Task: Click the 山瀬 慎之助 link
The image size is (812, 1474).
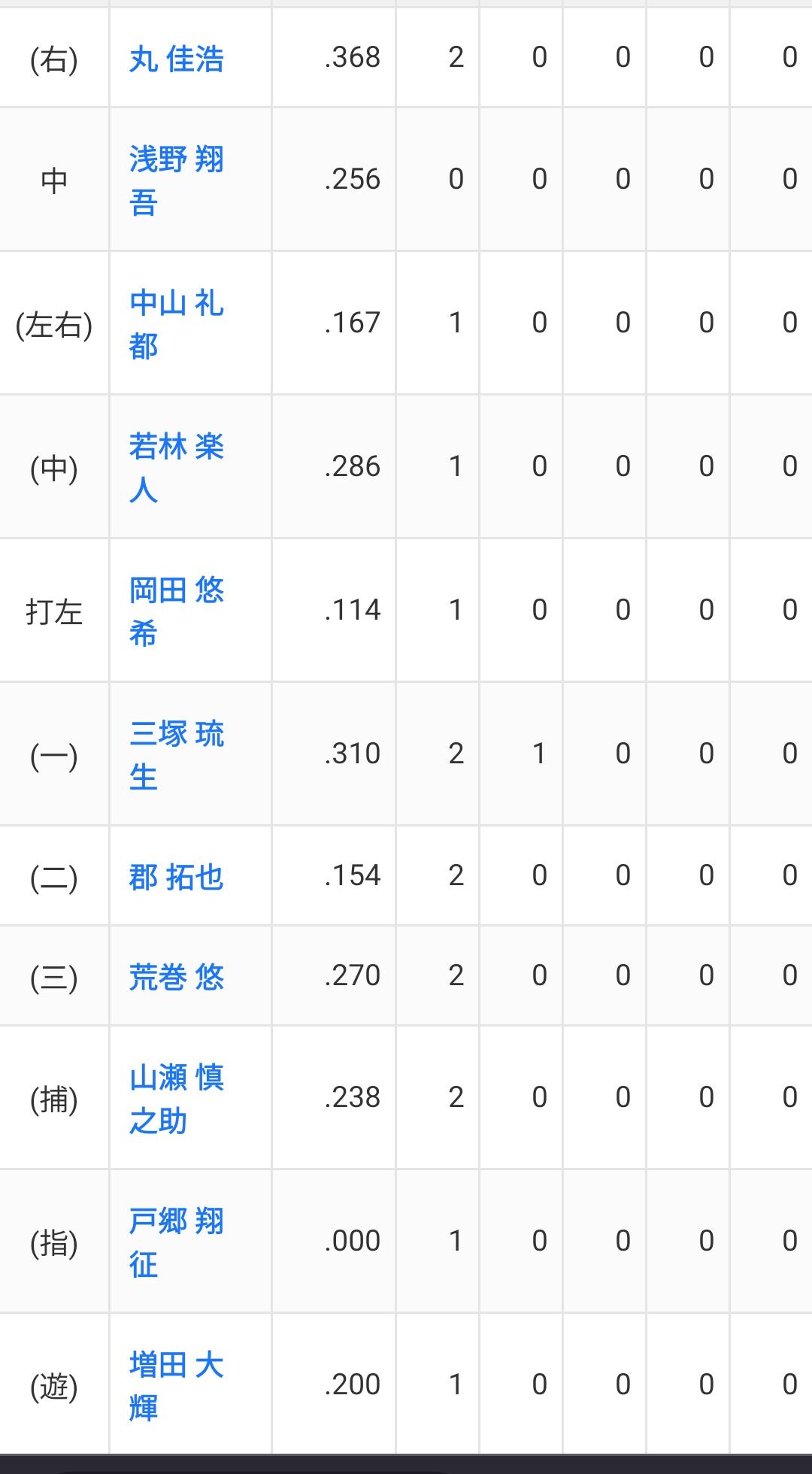Action: pyautogui.click(x=173, y=1098)
